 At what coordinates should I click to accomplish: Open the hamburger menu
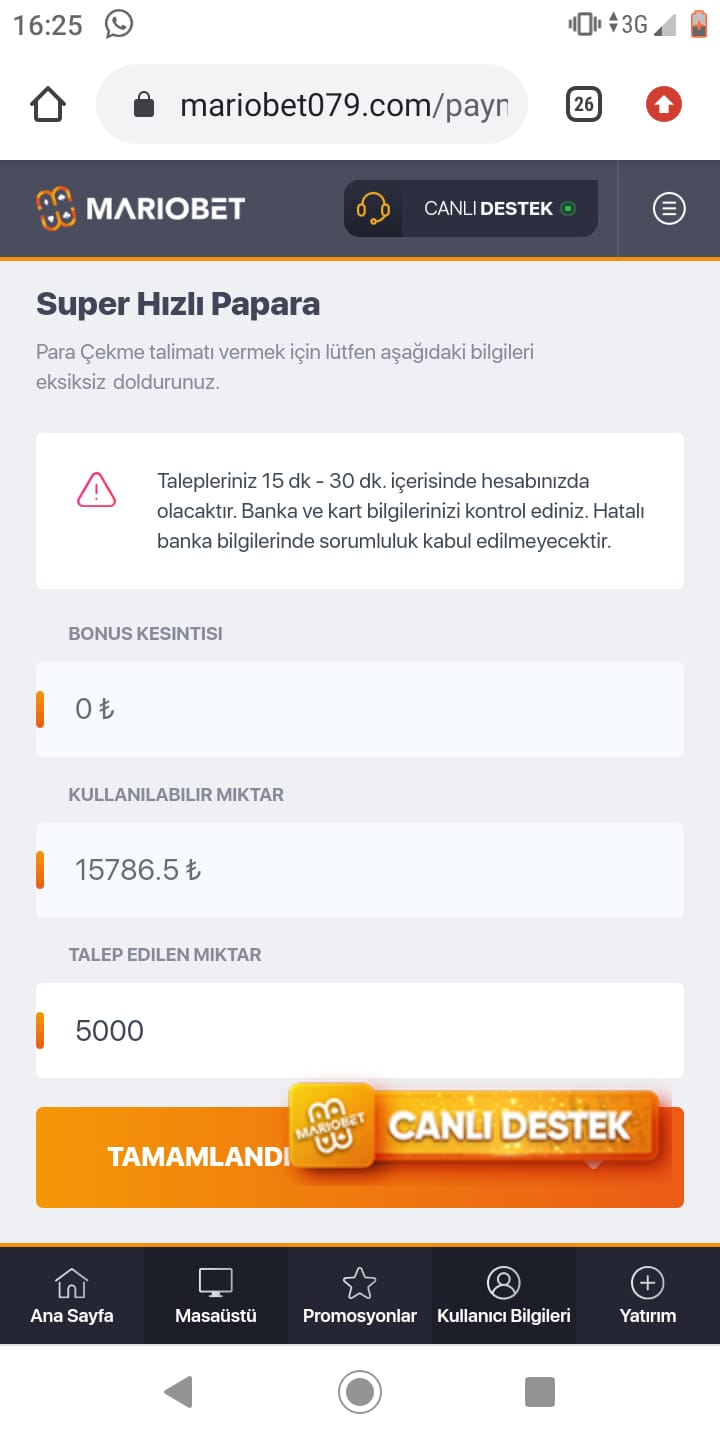click(x=669, y=209)
